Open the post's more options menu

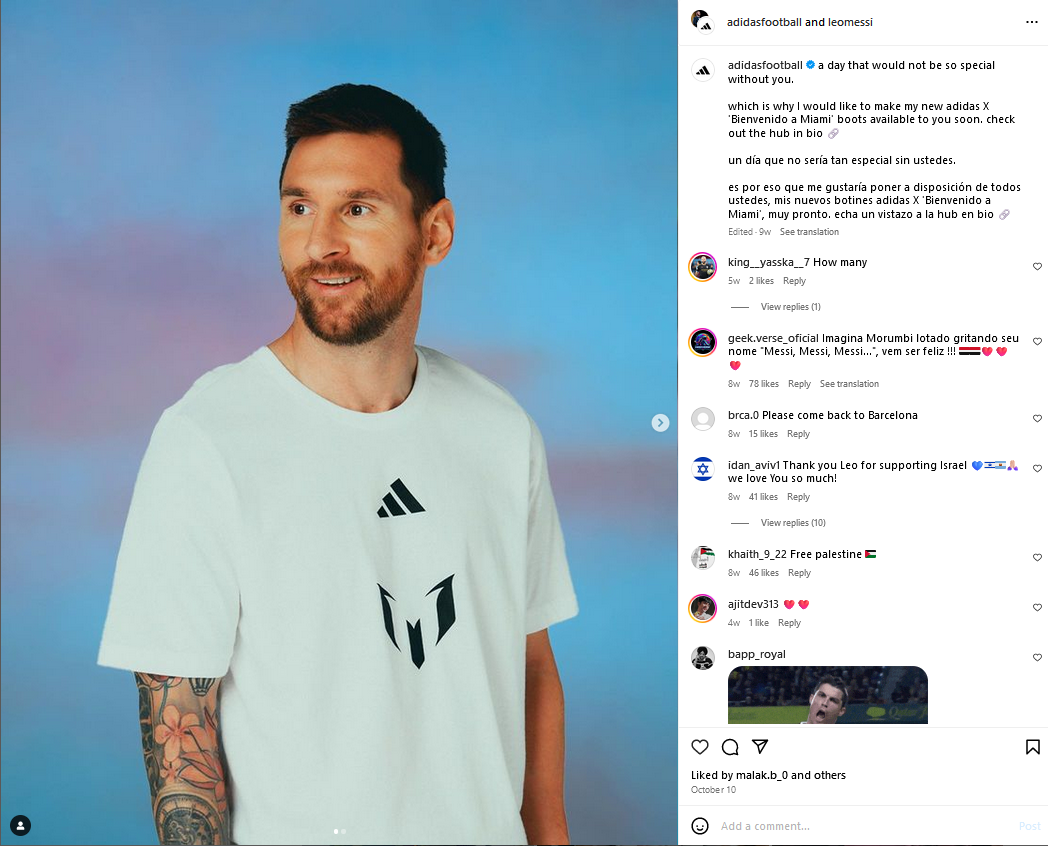tap(1031, 22)
